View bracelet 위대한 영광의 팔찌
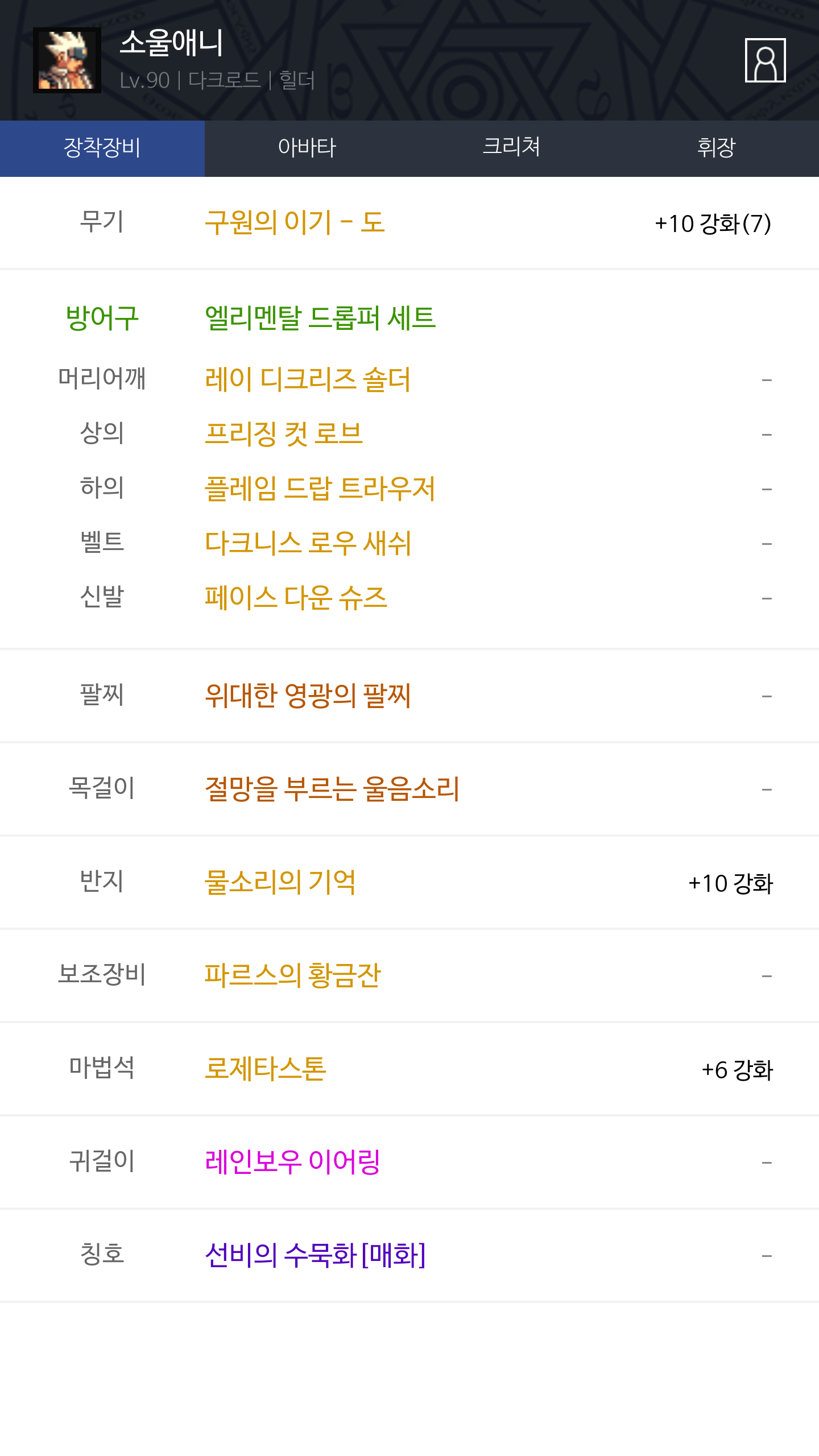Screen dimensions: 819x1456 tap(308, 696)
